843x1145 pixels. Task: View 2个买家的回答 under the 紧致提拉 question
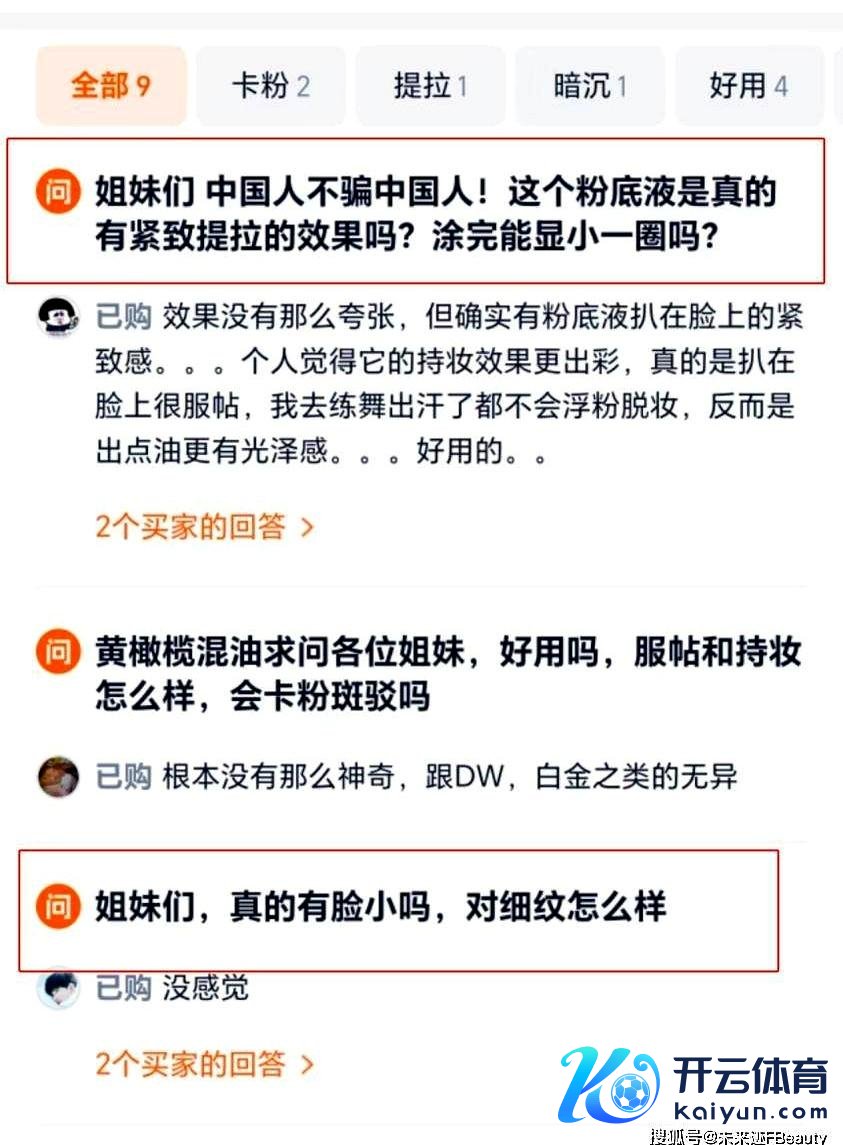(x=205, y=526)
